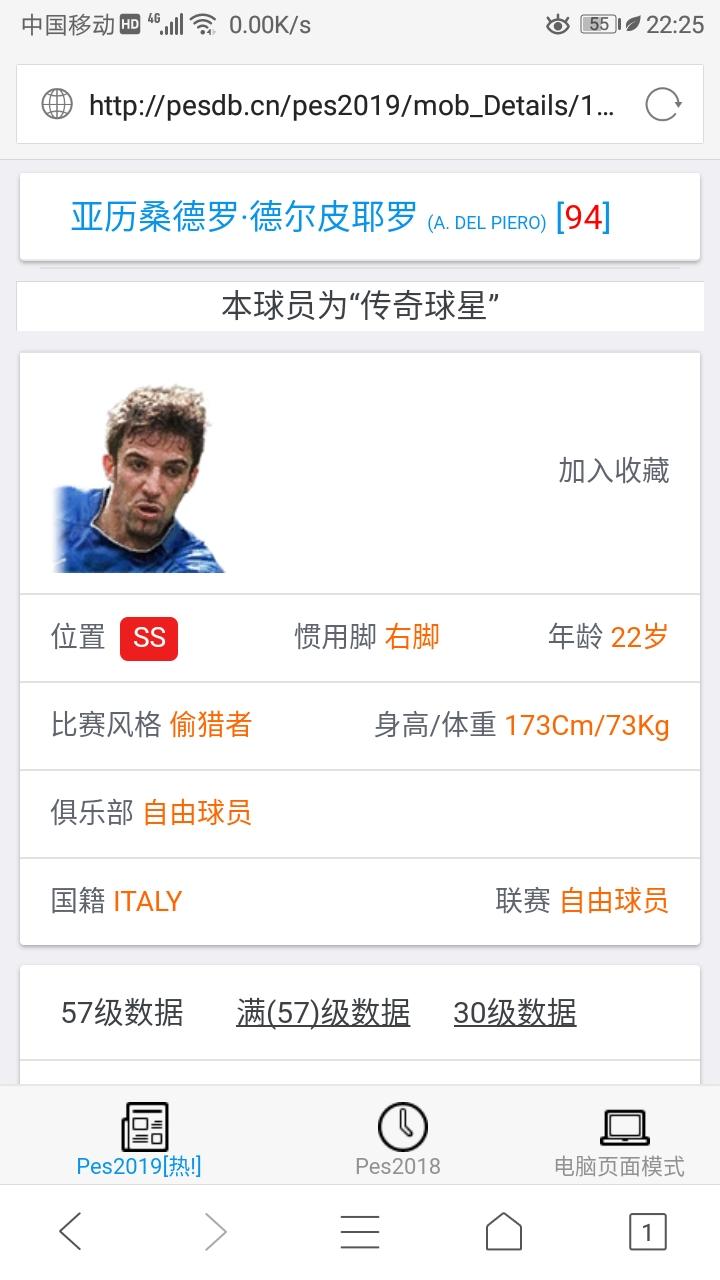Screen dimensions: 720x1280
Task: Open the browser menu with three lines
Action: click(x=359, y=1232)
